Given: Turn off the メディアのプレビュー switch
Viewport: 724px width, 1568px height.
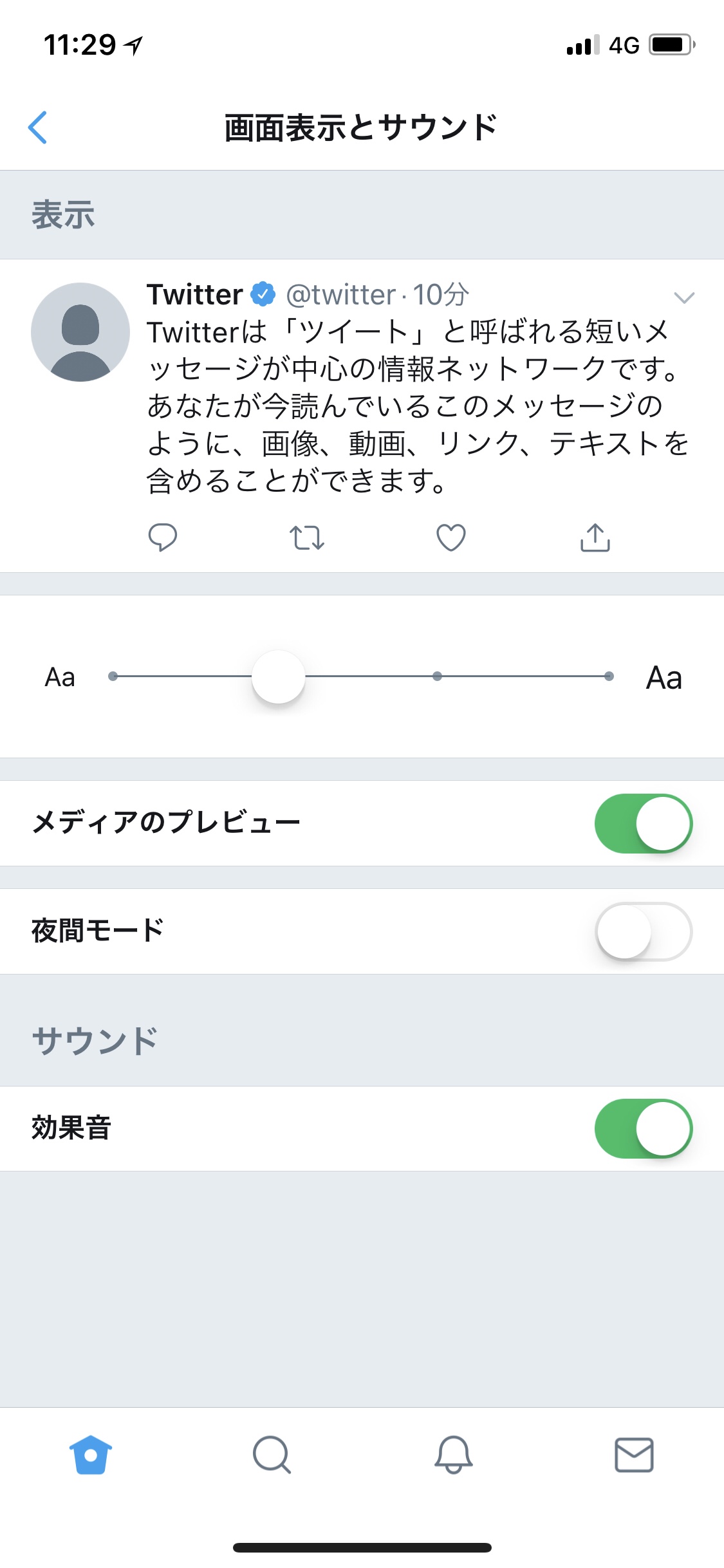Looking at the screenshot, I should tap(643, 823).
